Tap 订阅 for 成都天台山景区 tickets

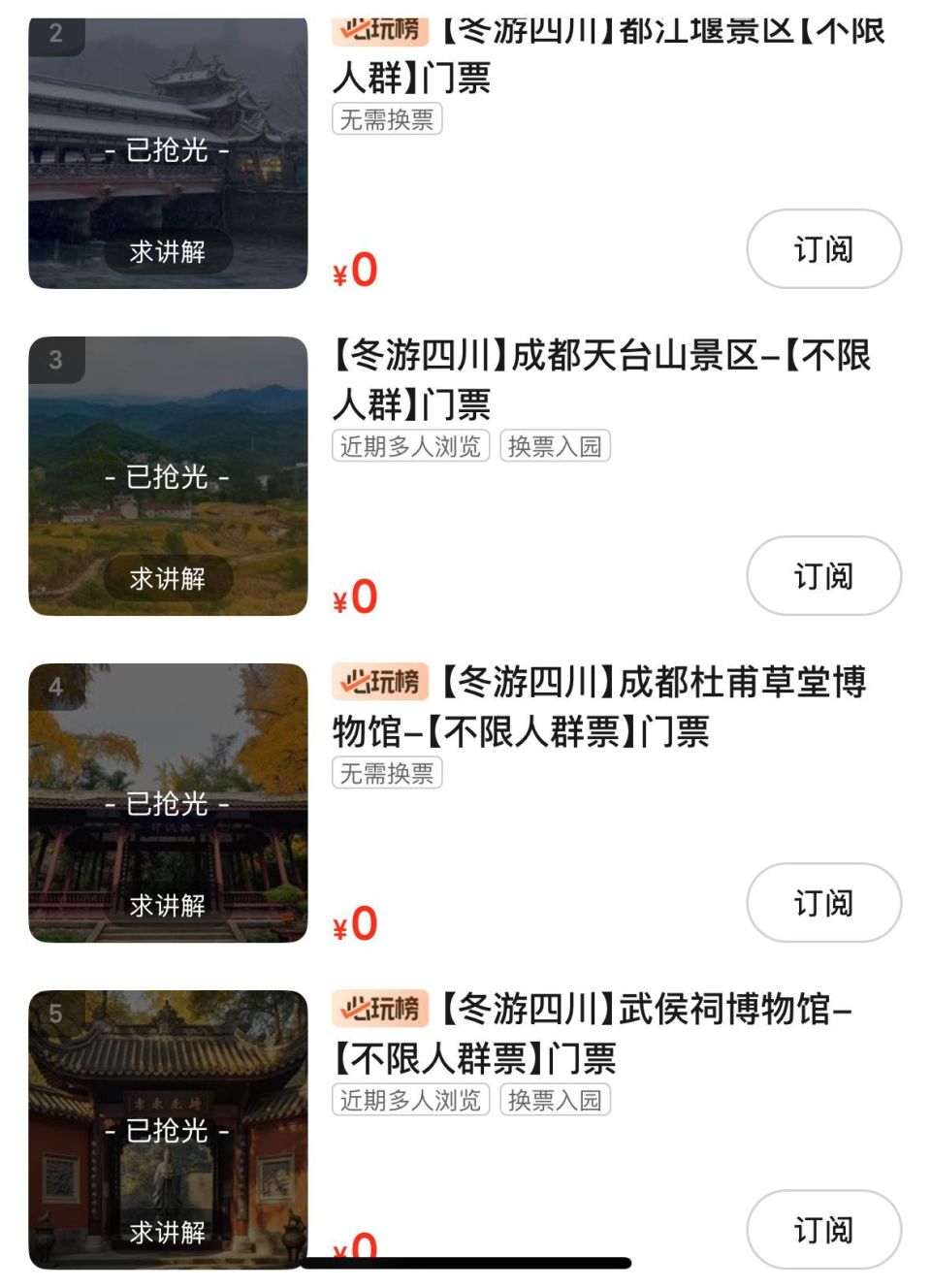[823, 576]
